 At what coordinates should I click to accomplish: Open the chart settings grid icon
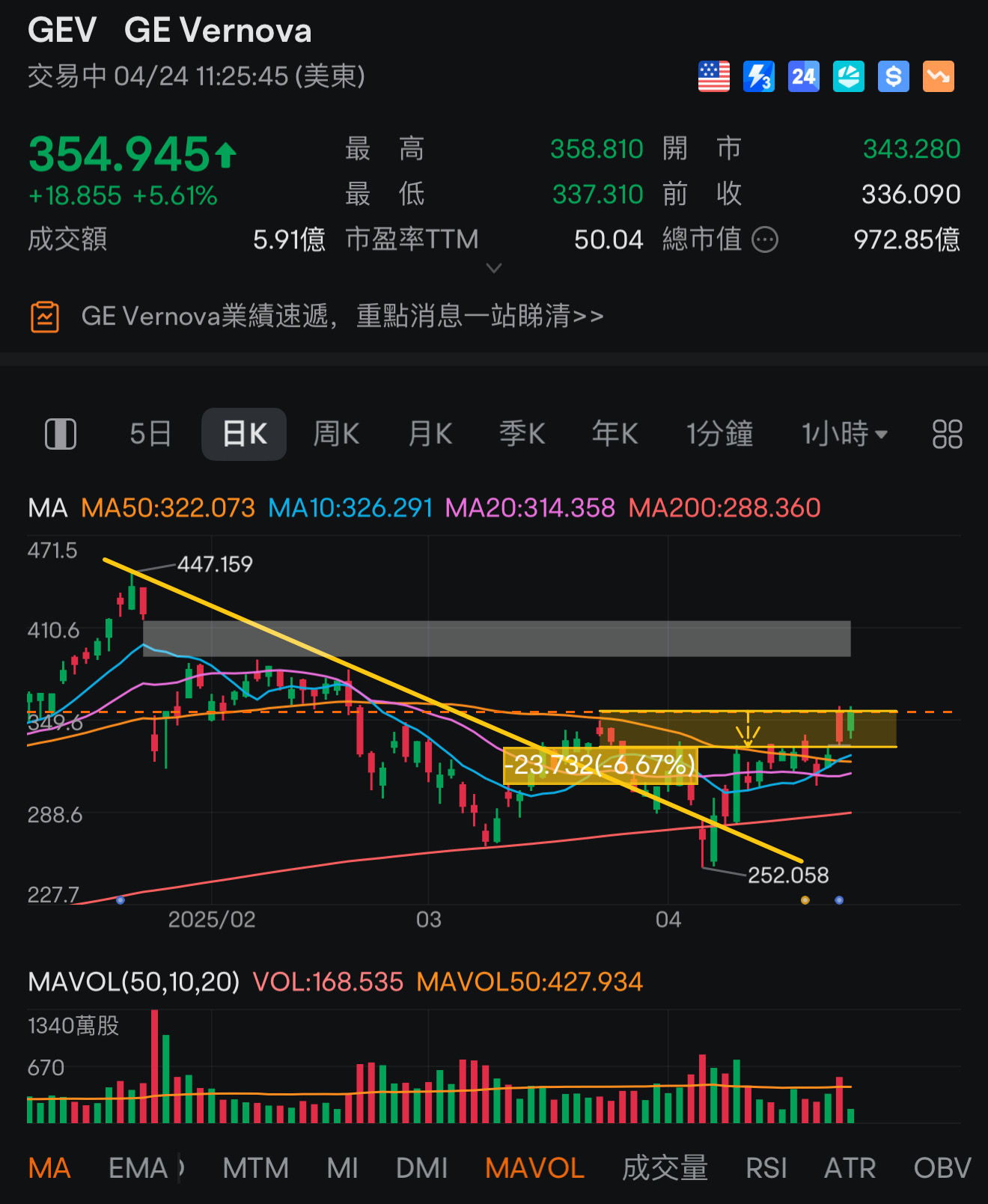pyautogui.click(x=947, y=434)
